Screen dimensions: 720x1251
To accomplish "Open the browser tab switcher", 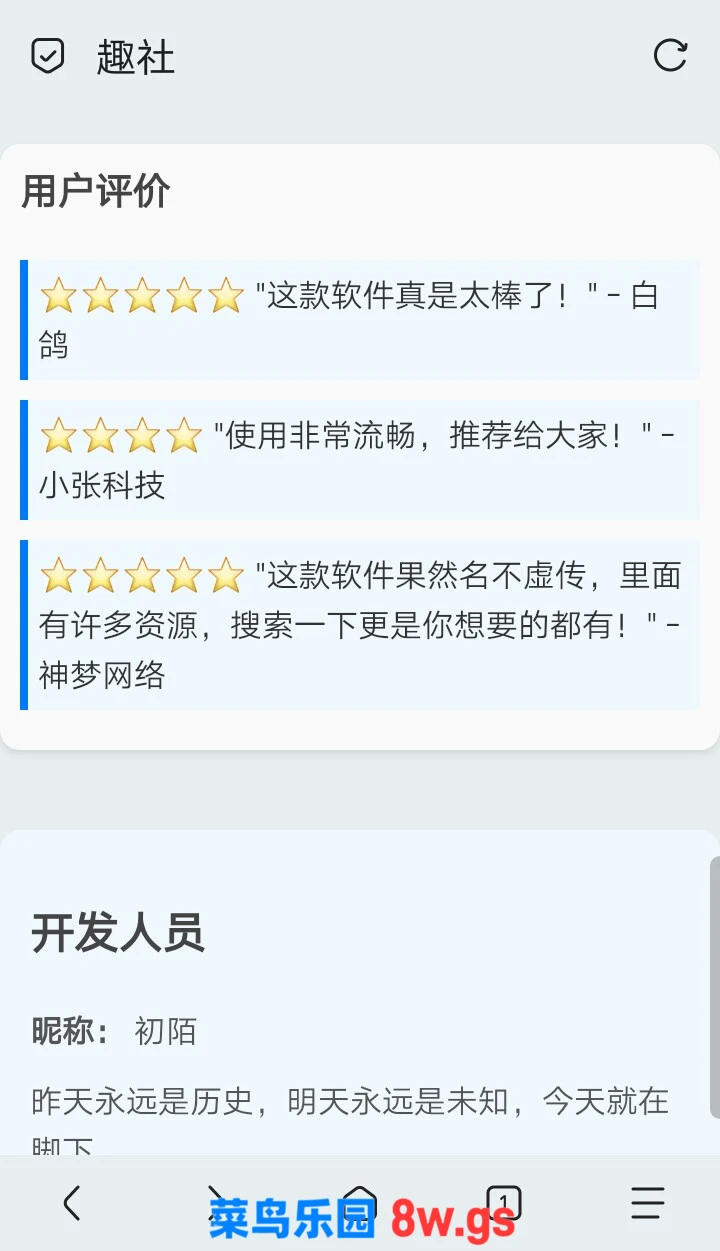I will pyautogui.click(x=504, y=1202).
